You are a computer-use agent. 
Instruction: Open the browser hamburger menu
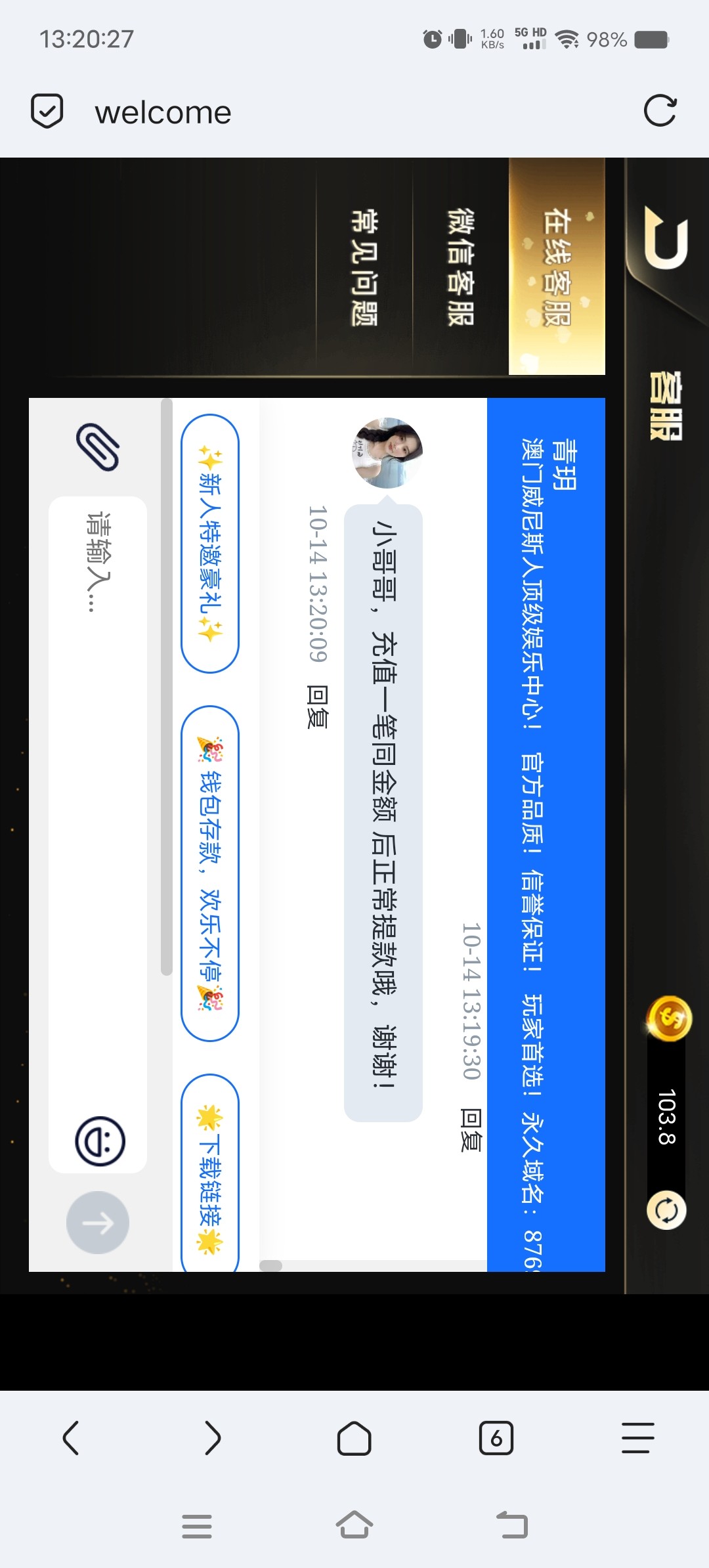click(637, 1438)
